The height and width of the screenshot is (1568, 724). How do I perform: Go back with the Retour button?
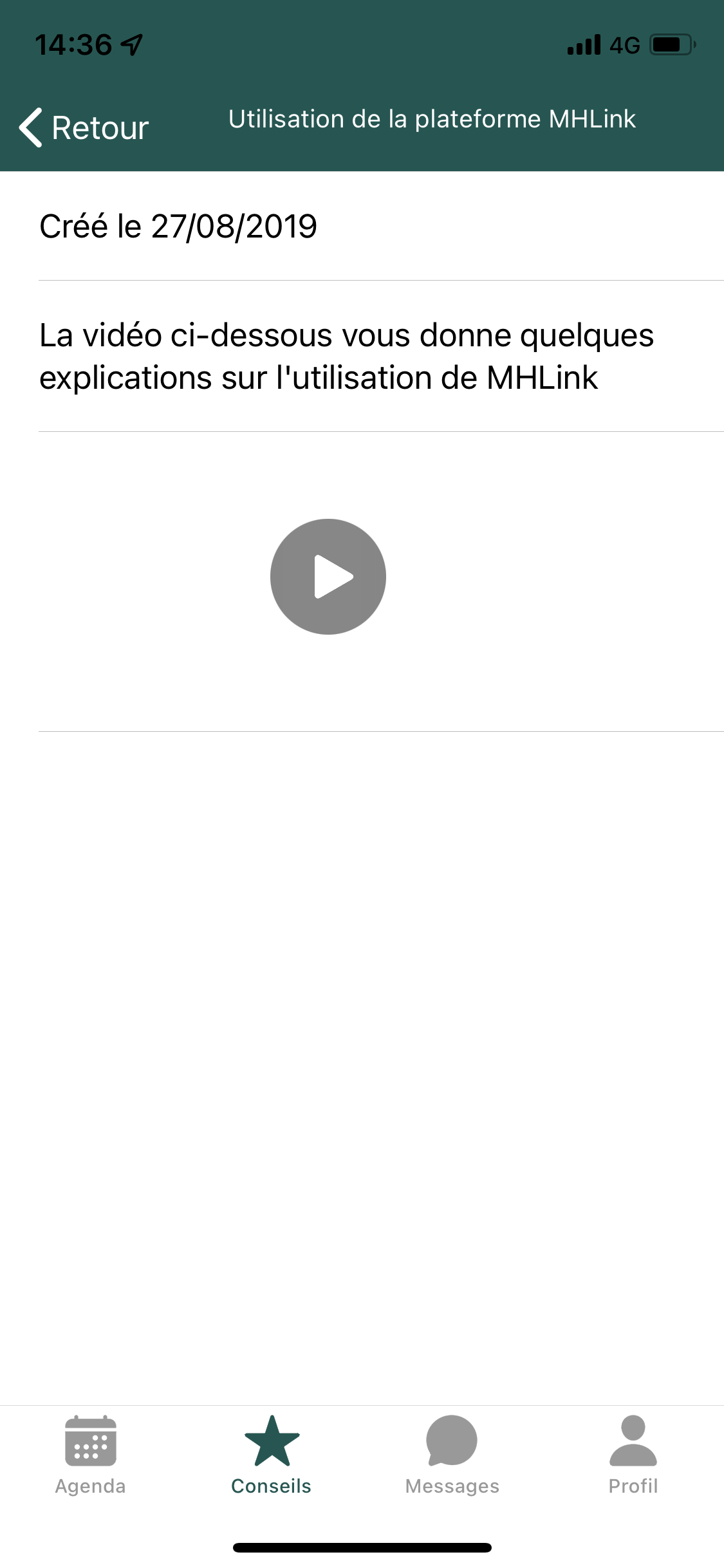84,127
